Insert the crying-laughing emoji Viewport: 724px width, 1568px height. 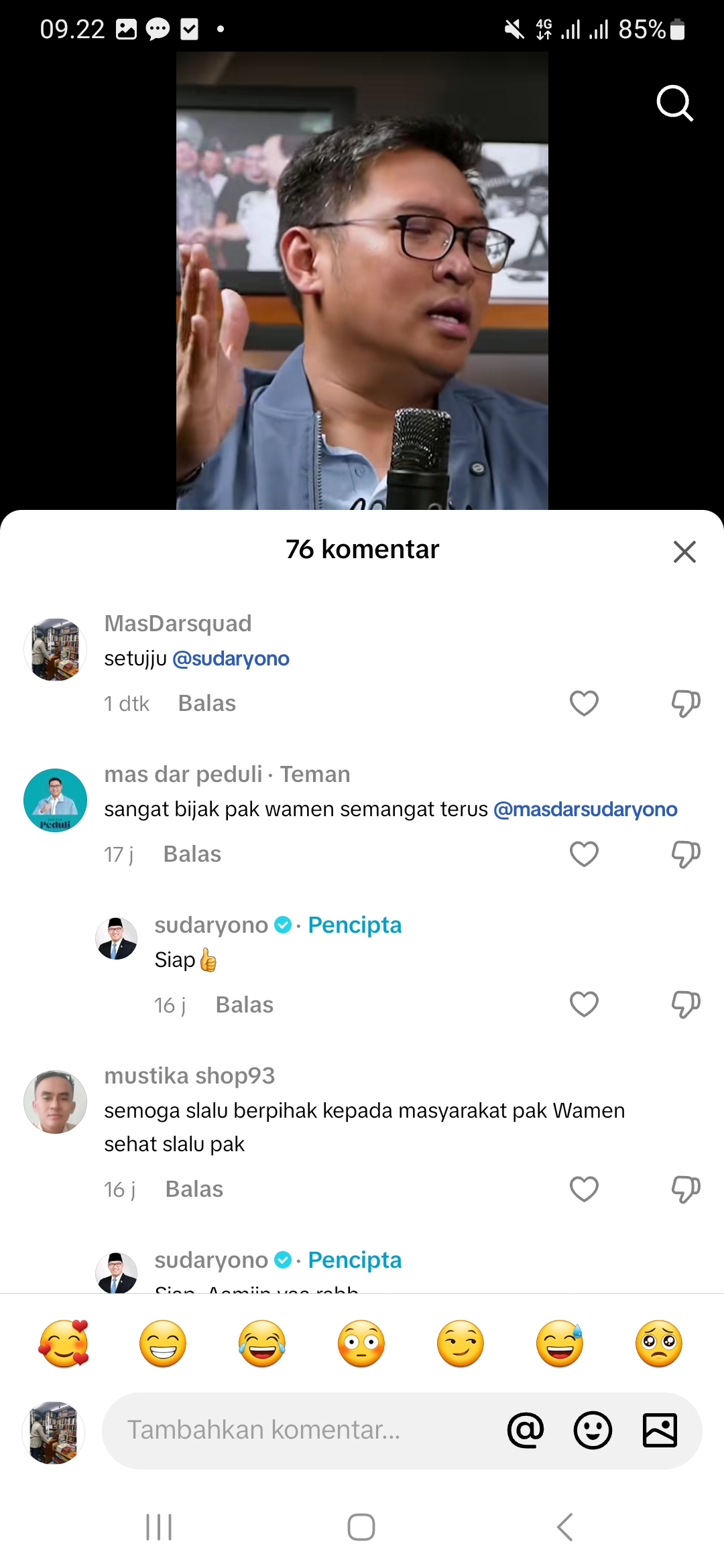click(262, 1343)
